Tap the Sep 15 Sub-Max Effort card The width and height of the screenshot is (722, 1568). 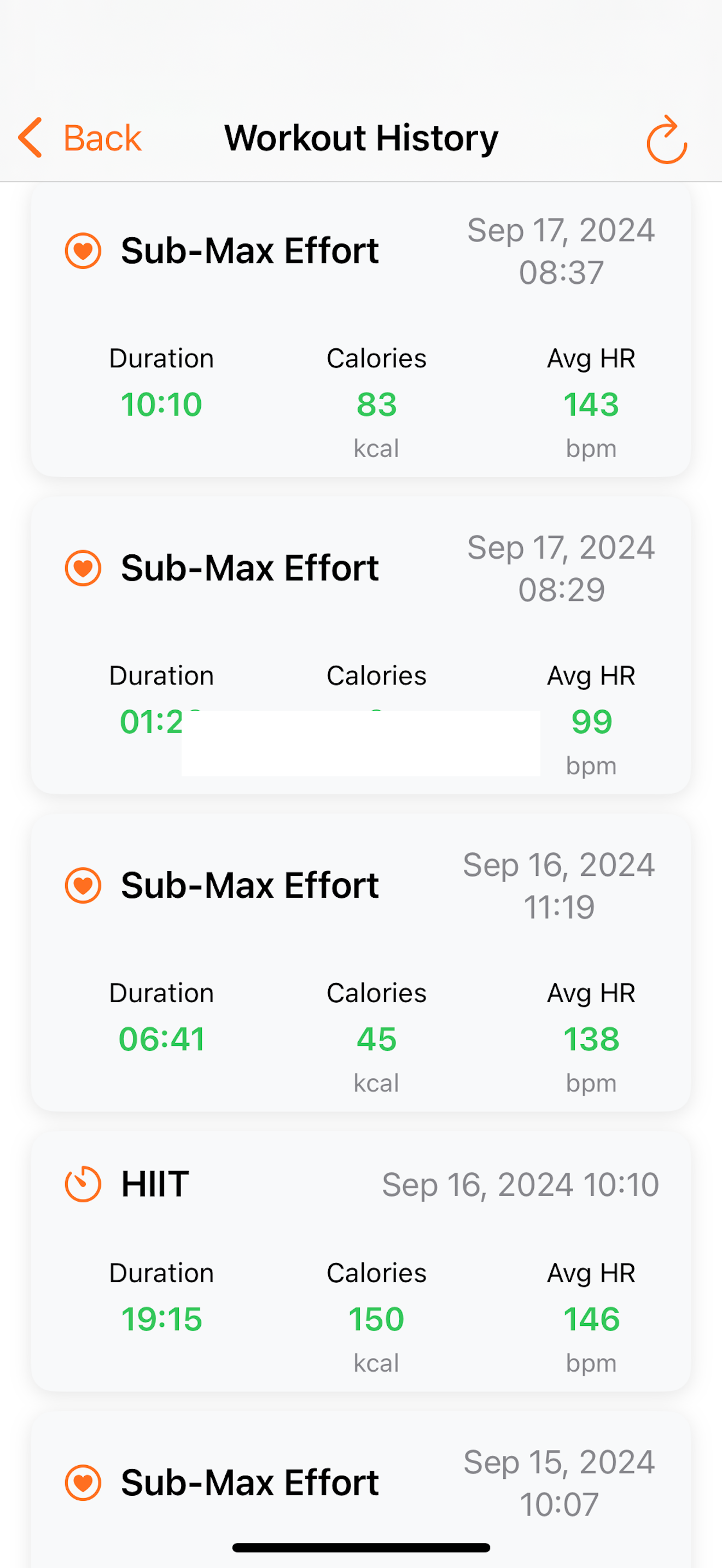(361, 1485)
